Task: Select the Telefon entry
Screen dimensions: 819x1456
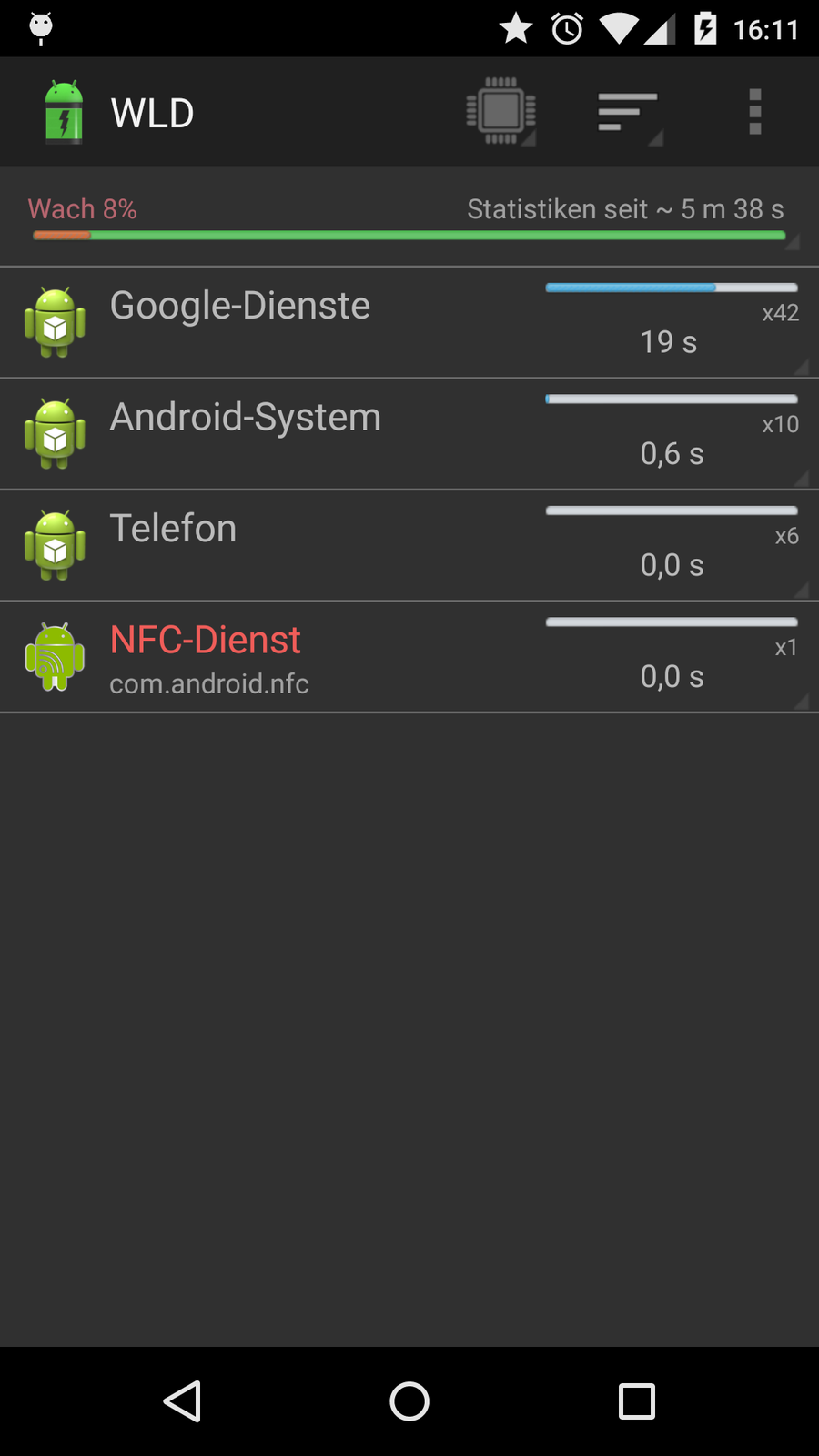Action: pyautogui.click(x=409, y=546)
